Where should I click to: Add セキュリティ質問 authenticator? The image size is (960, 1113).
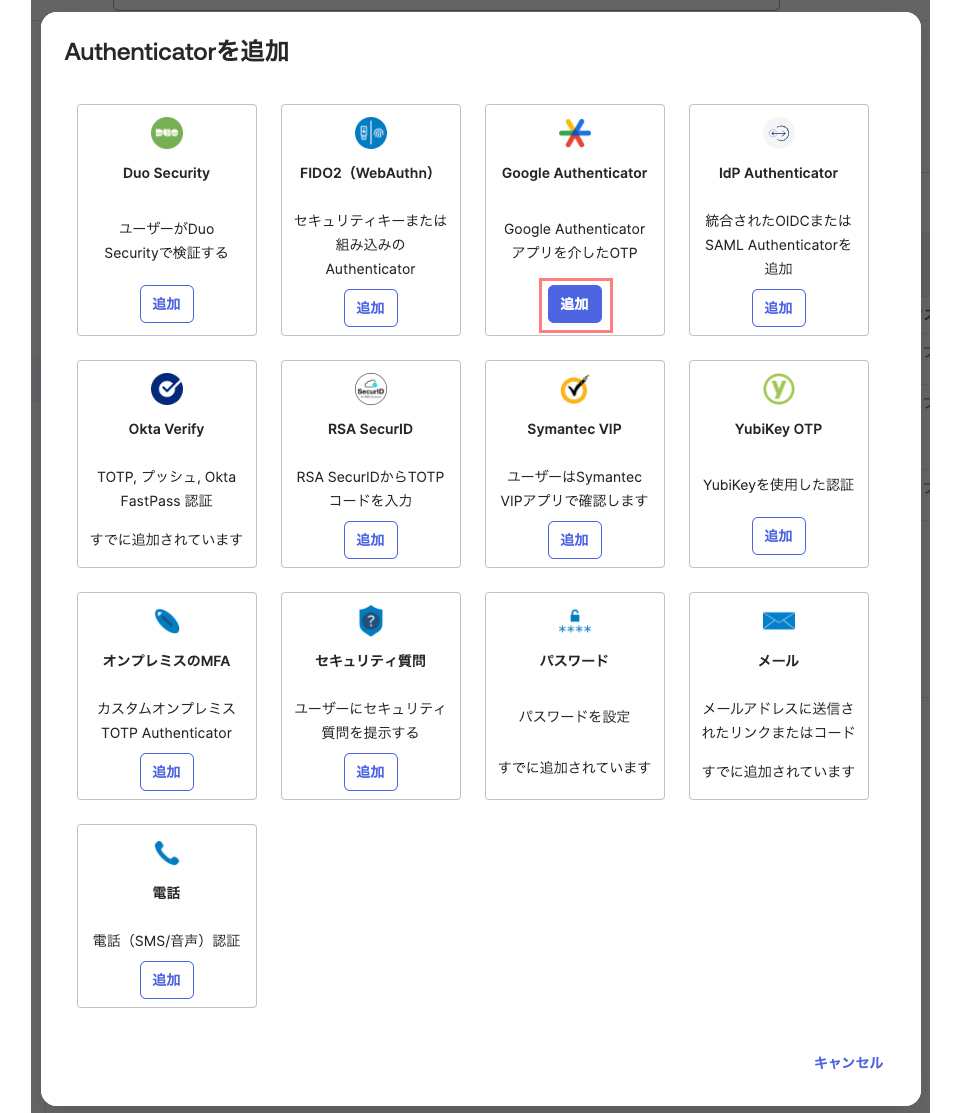point(370,772)
